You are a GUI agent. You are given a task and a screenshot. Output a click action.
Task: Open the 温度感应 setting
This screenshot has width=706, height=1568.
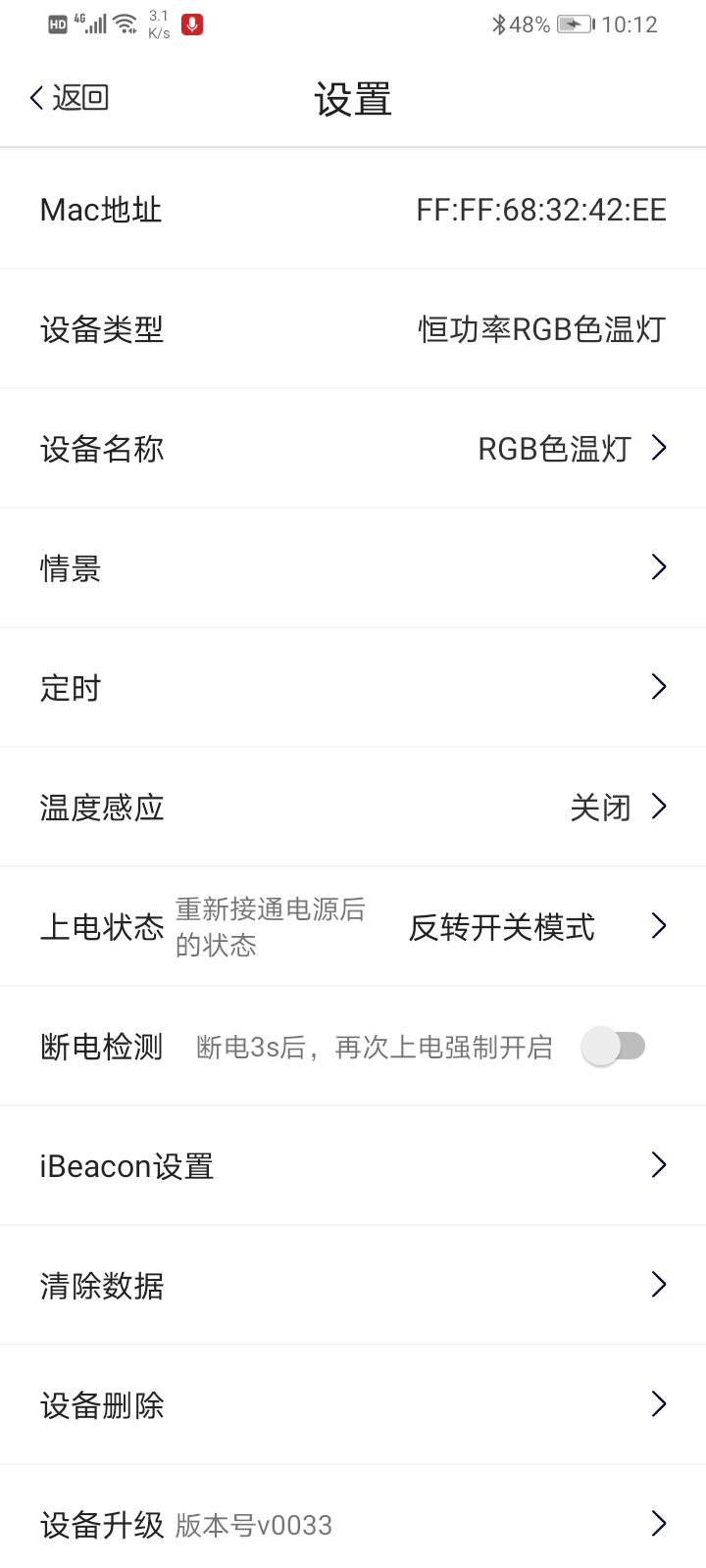click(x=353, y=808)
